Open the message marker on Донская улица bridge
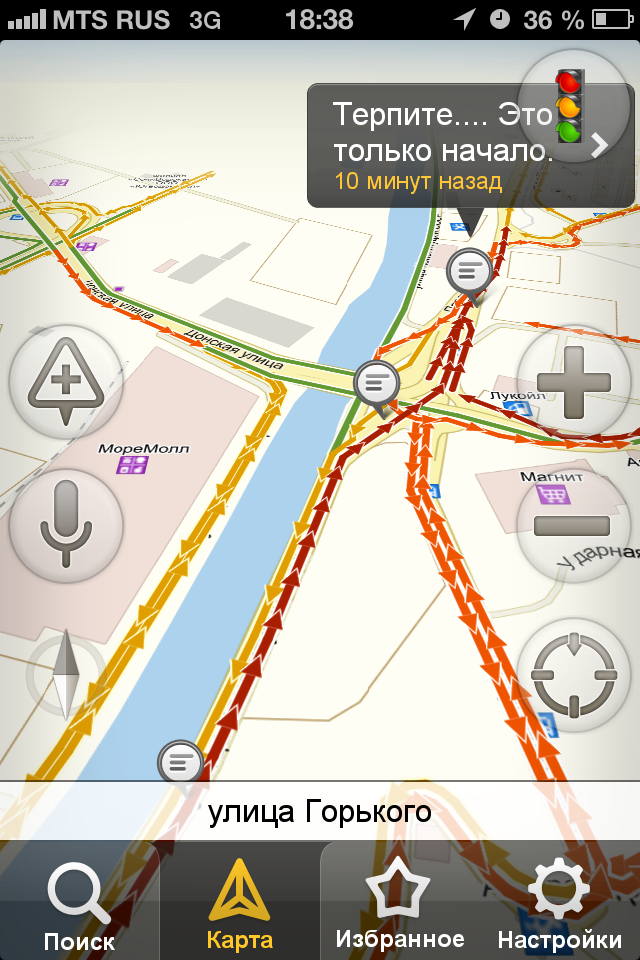This screenshot has width=640, height=960. tap(376, 381)
